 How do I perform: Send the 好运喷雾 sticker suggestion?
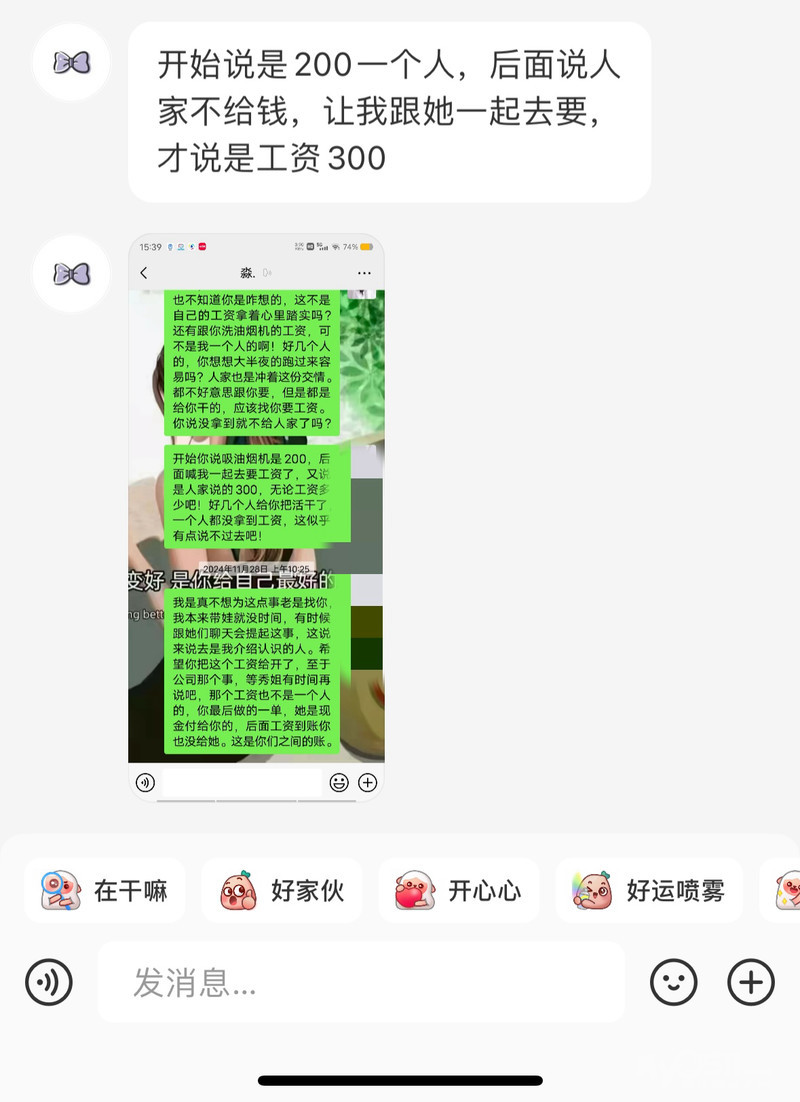pyautogui.click(x=649, y=890)
